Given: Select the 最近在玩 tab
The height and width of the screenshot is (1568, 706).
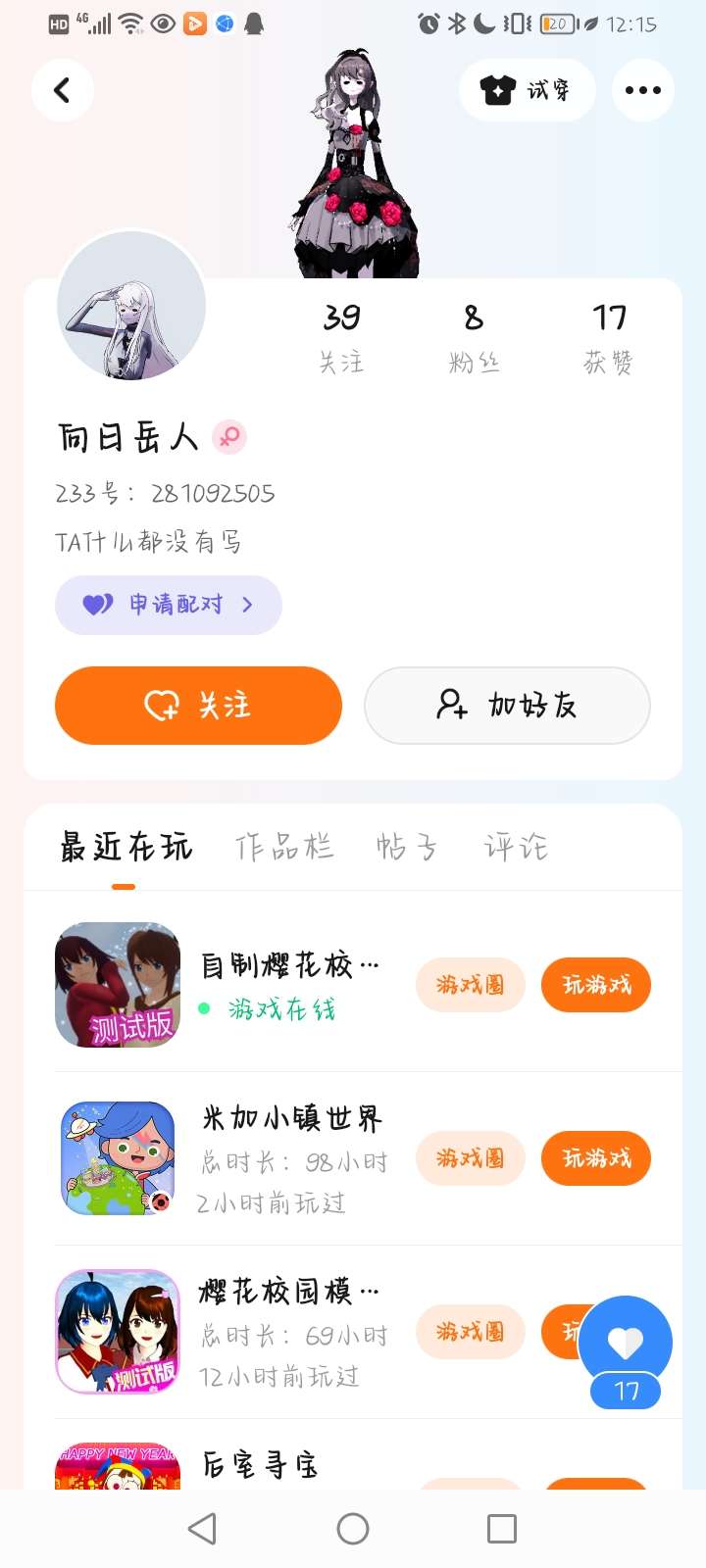Looking at the screenshot, I should click(126, 847).
